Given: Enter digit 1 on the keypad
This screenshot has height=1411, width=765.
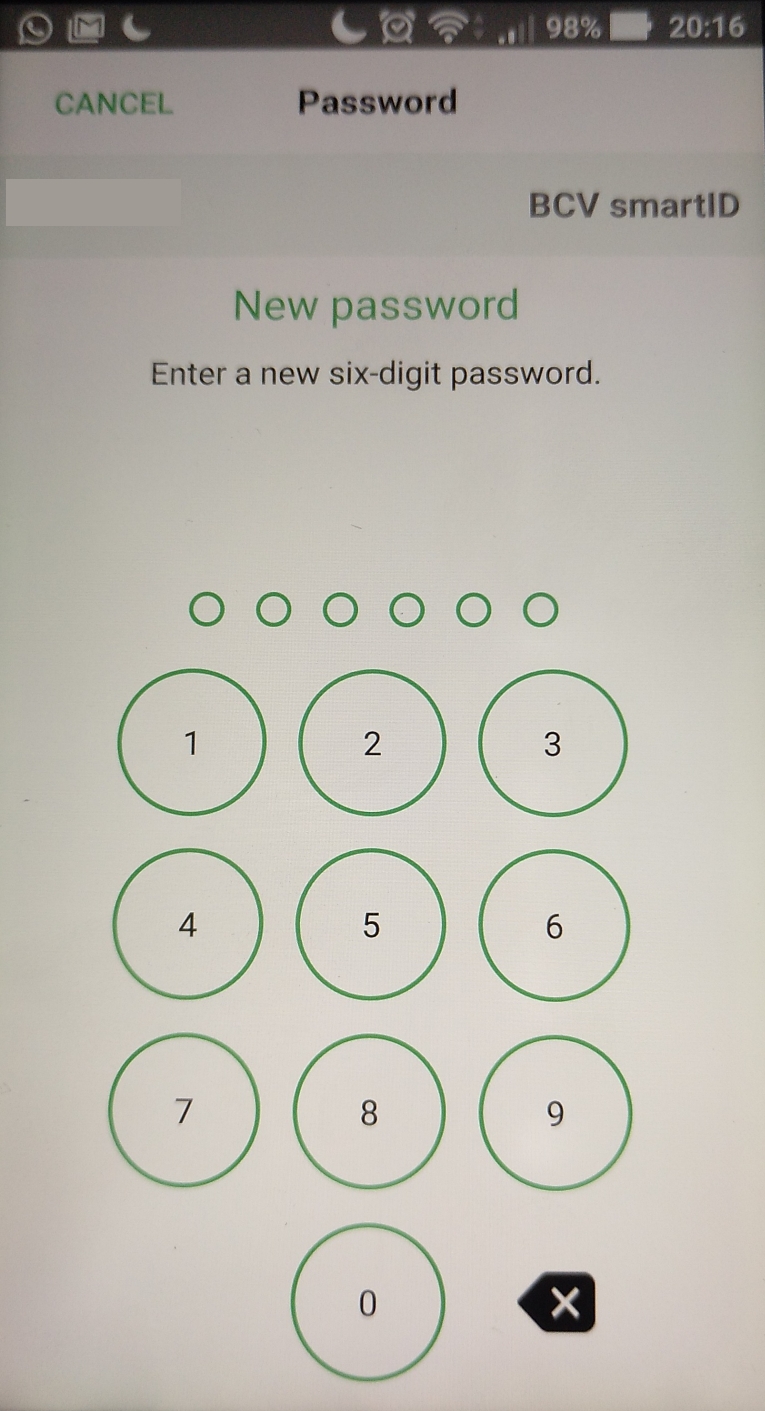Looking at the screenshot, I should (x=192, y=743).
